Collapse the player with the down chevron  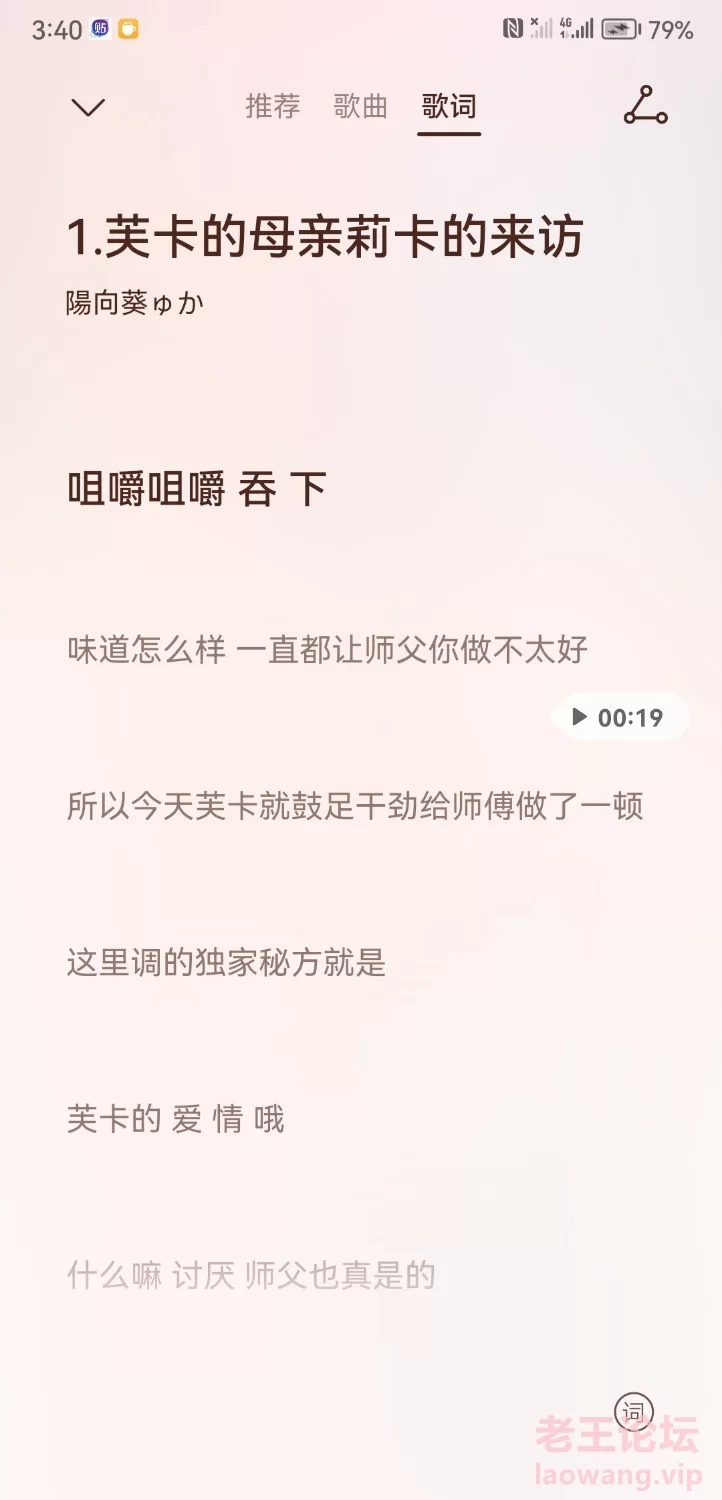[x=88, y=107]
